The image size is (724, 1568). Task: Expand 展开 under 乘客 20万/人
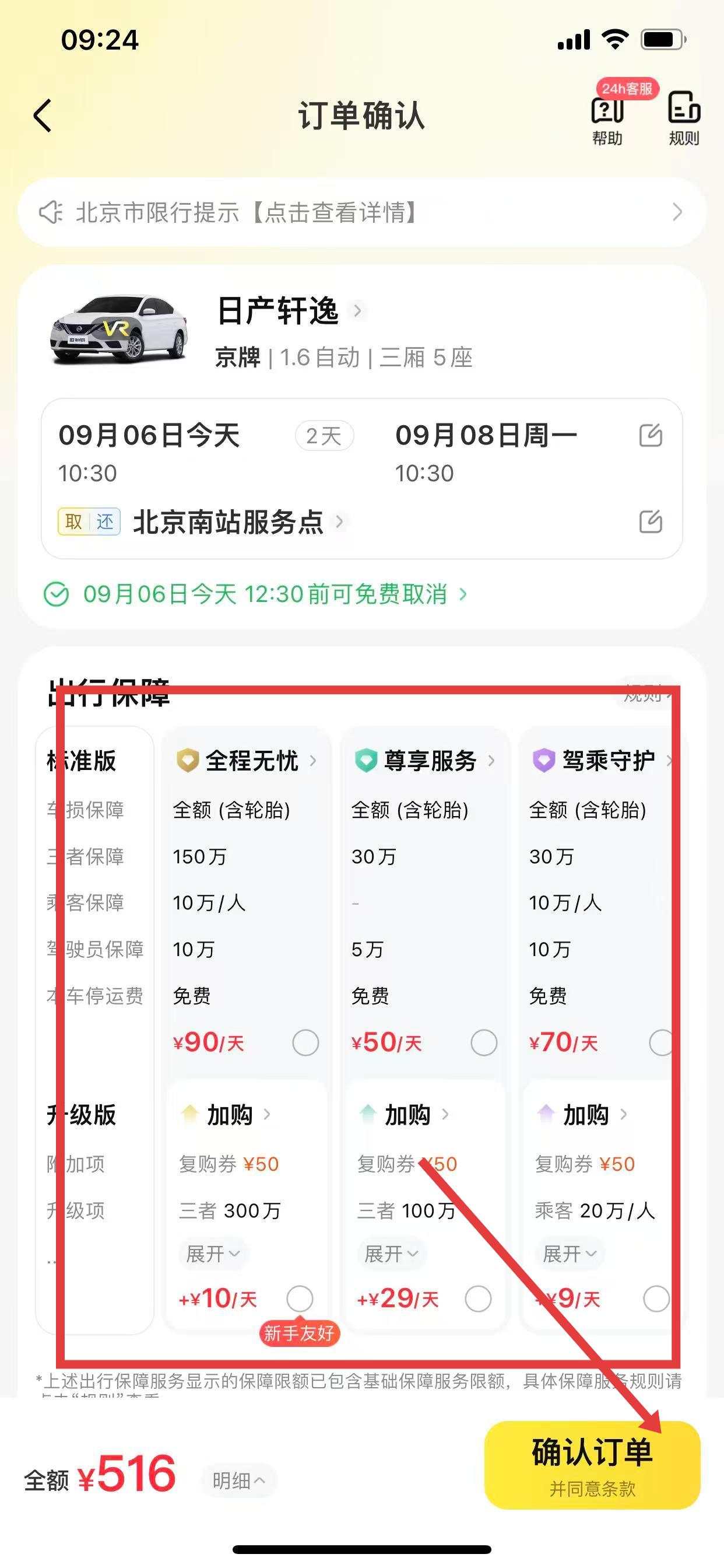[570, 1254]
